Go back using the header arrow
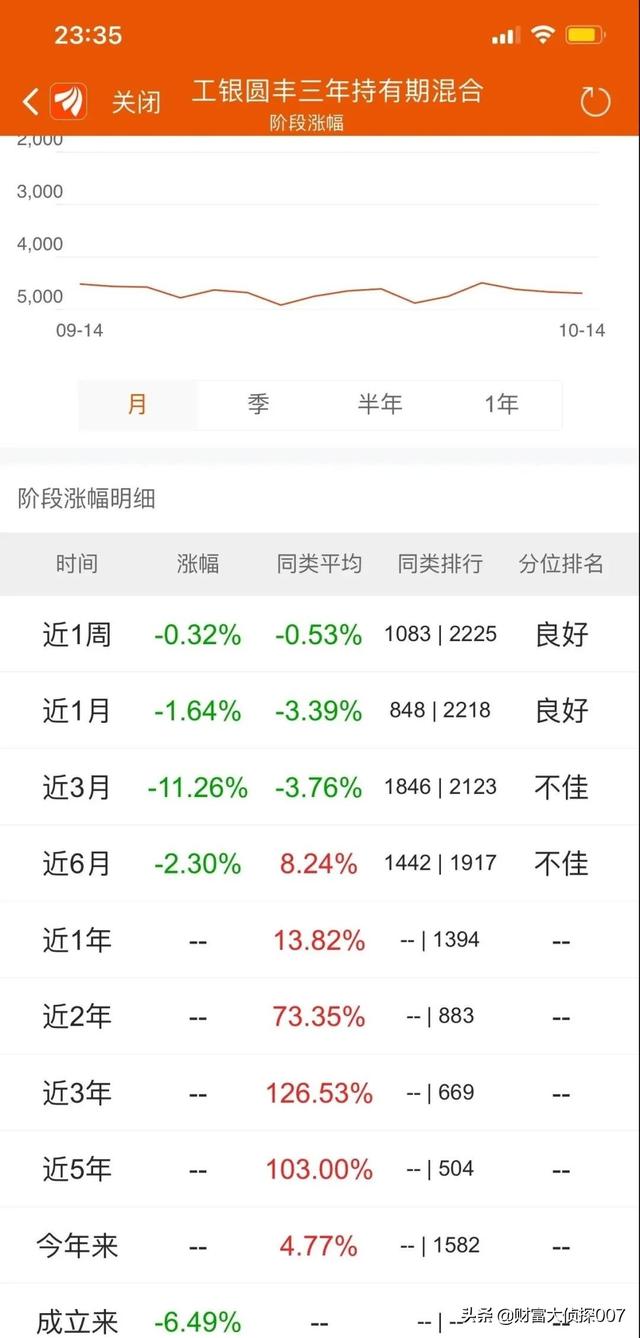The width and height of the screenshot is (640, 1338). [x=31, y=101]
